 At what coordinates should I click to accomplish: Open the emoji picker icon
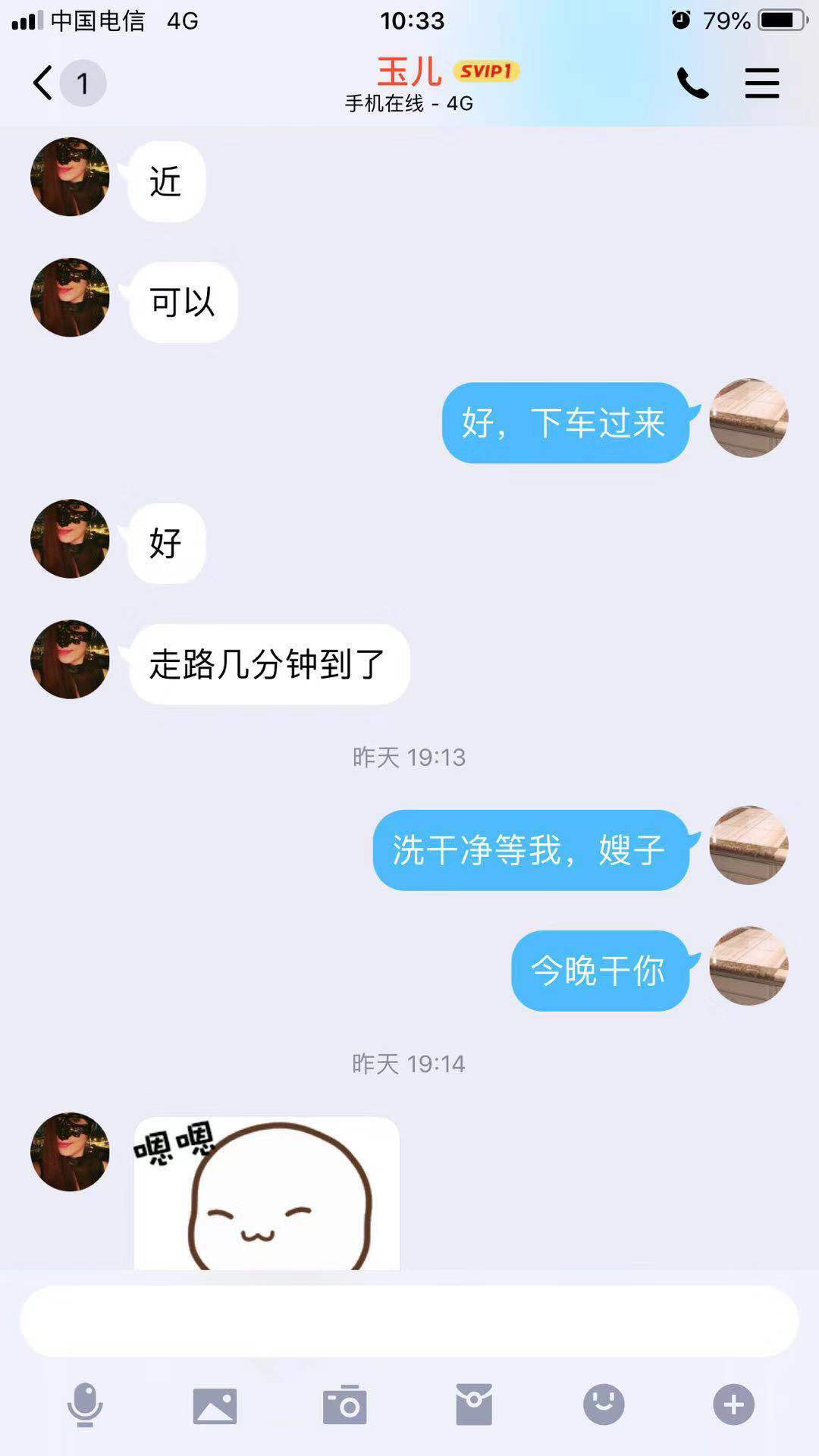(x=602, y=1407)
